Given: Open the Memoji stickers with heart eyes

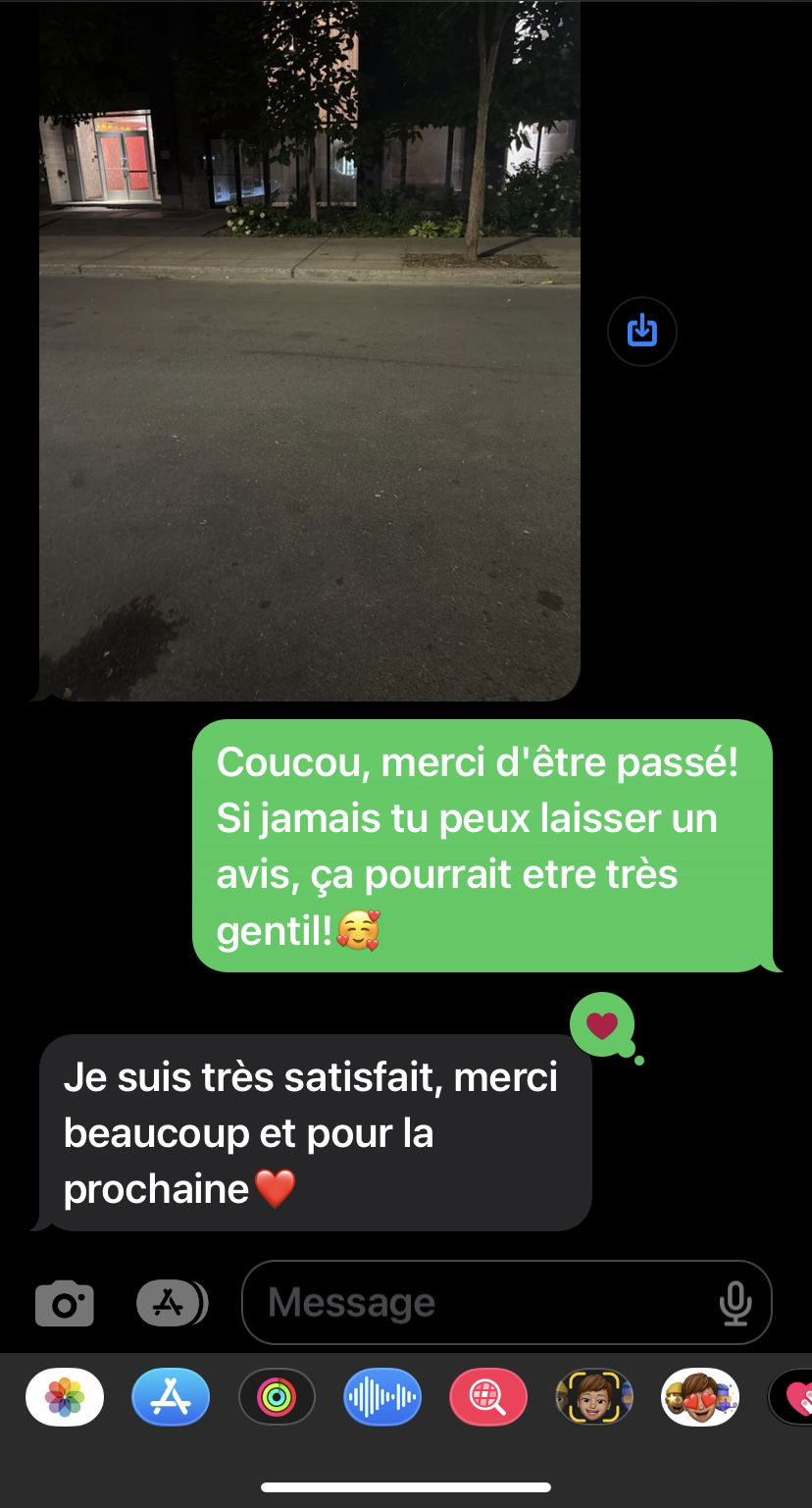Looking at the screenshot, I should click(x=699, y=1396).
